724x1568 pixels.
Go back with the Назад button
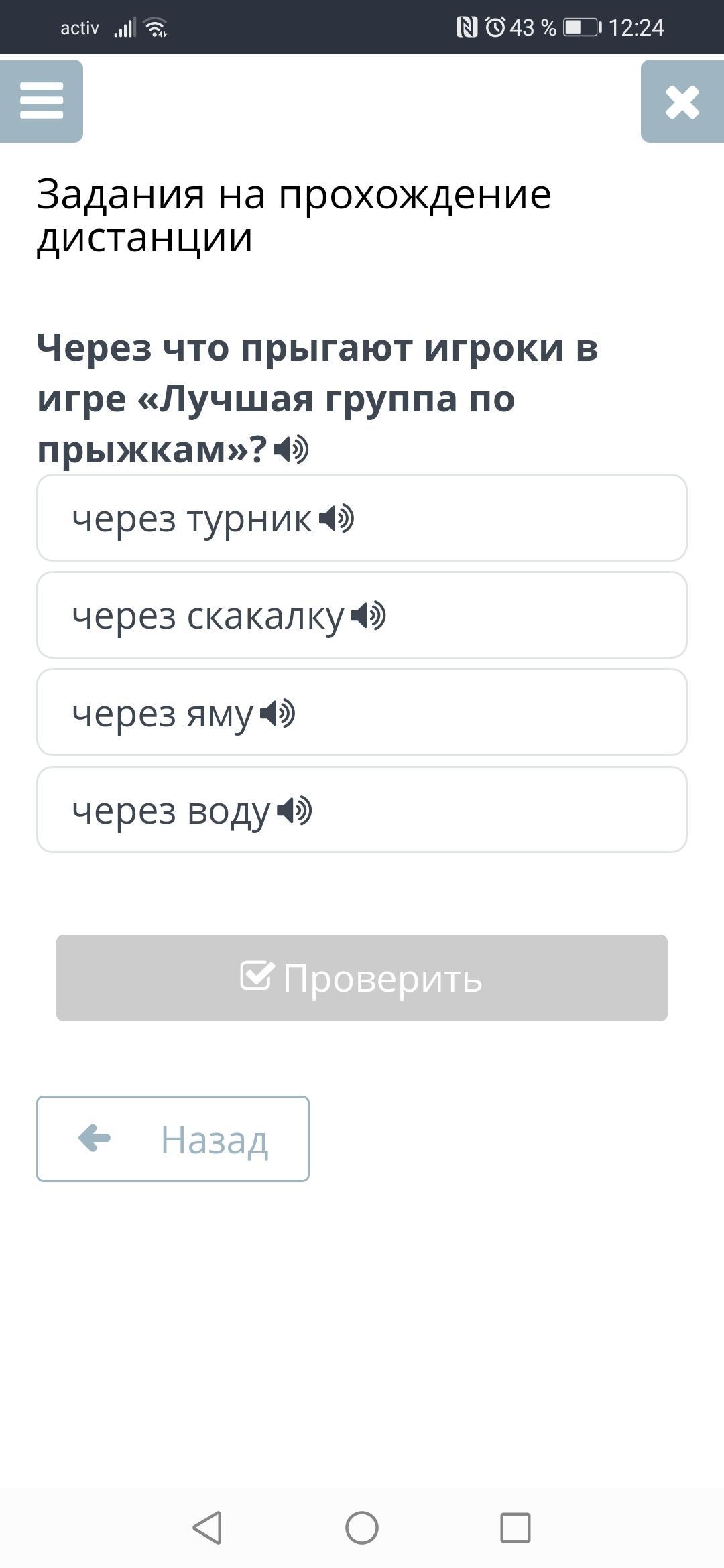tap(173, 1138)
